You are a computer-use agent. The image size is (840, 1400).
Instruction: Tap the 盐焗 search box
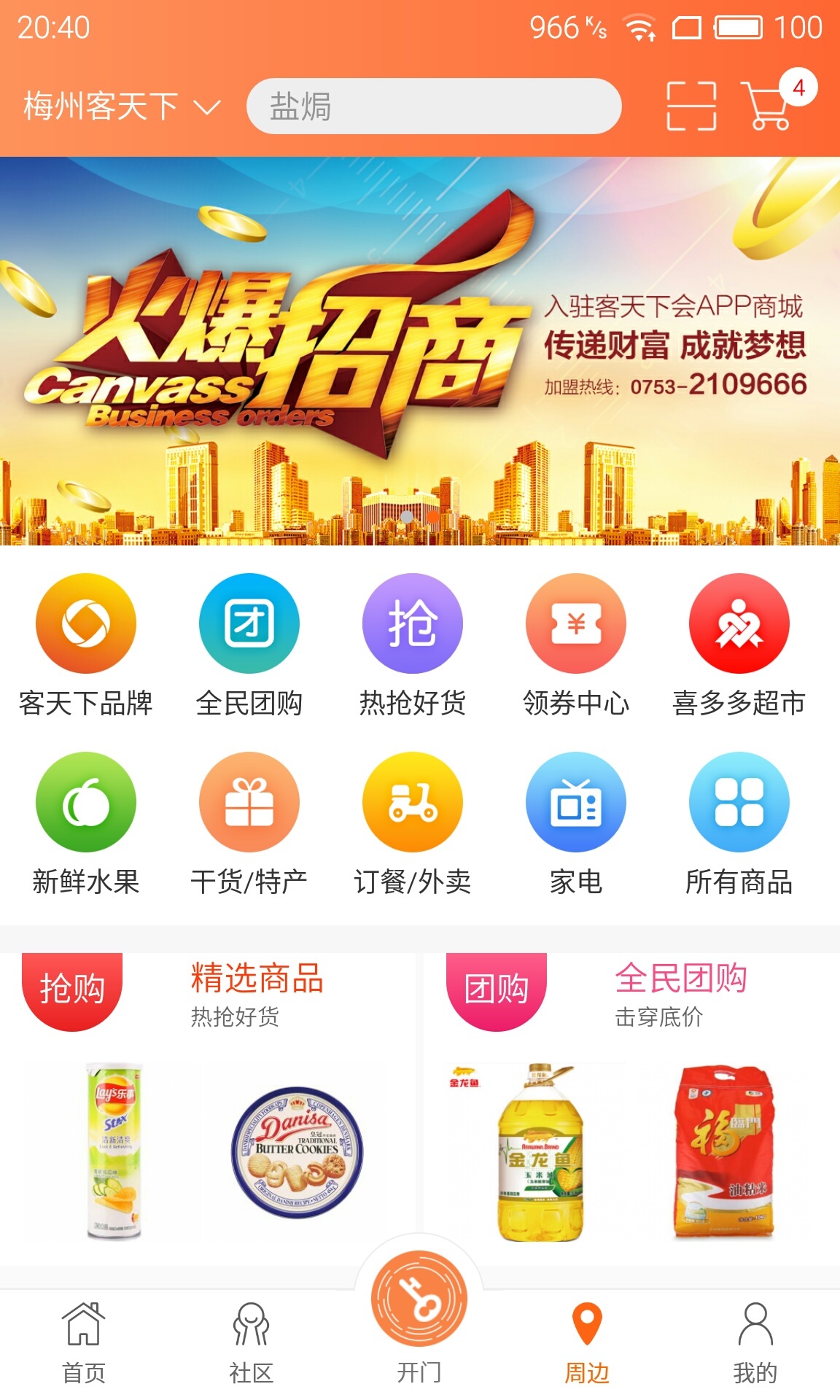pos(434,106)
